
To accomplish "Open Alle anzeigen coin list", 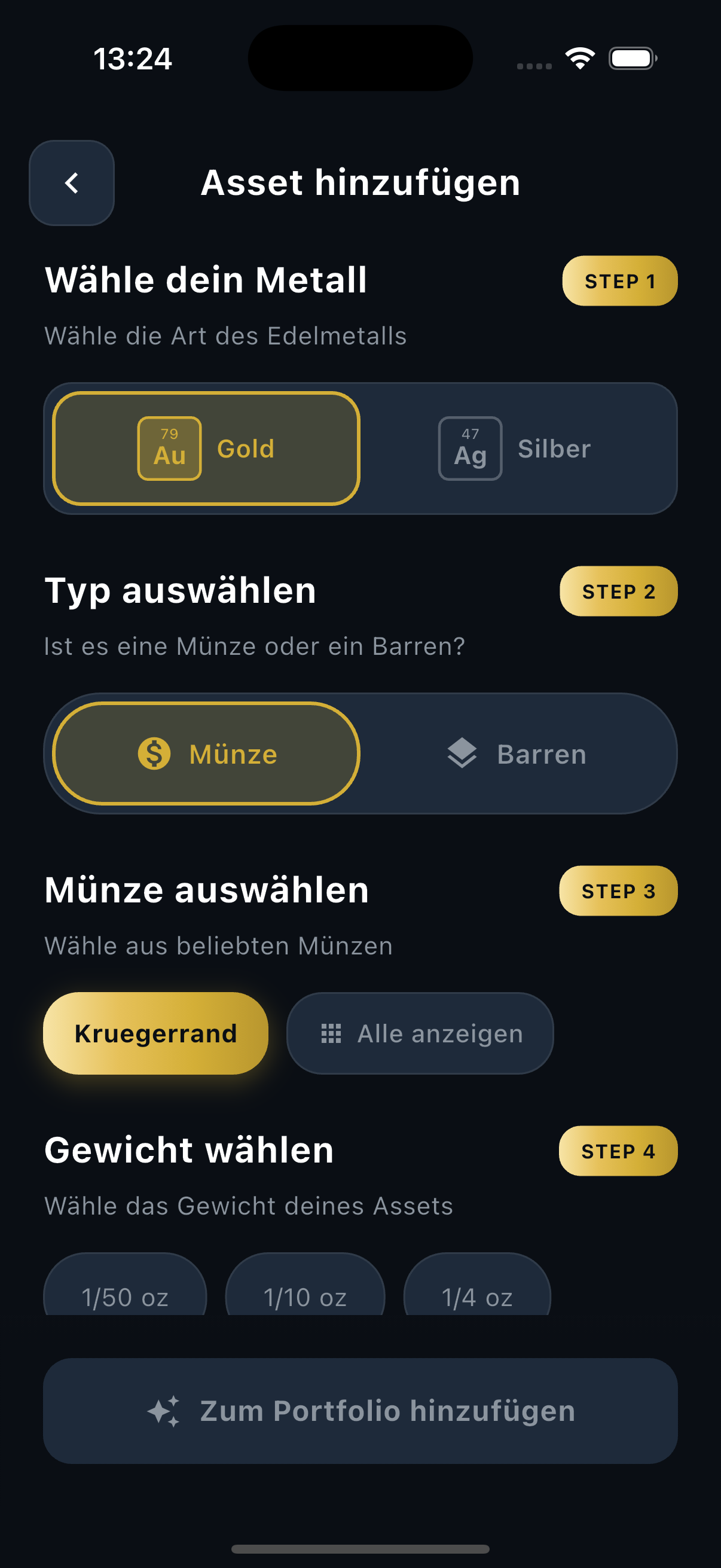I will tap(420, 1033).
